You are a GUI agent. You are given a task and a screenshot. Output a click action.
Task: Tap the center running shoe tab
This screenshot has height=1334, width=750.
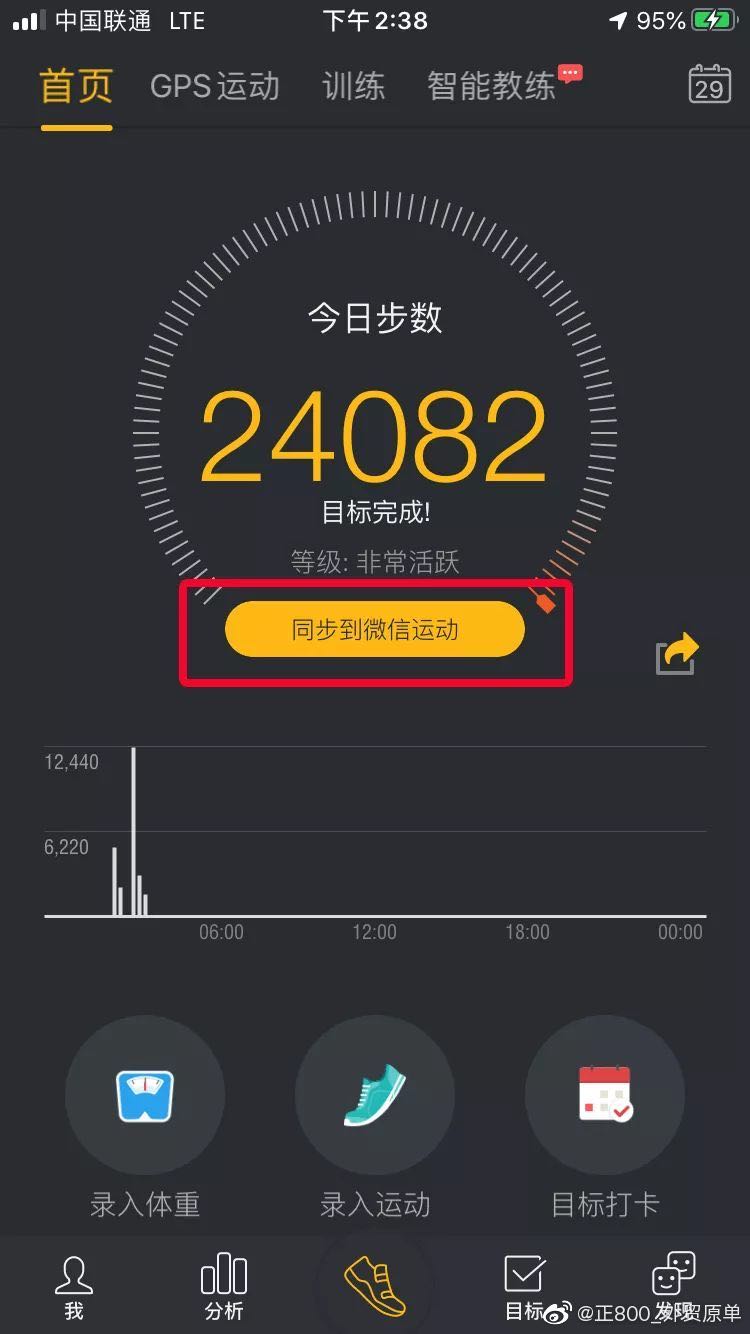coord(375,1284)
